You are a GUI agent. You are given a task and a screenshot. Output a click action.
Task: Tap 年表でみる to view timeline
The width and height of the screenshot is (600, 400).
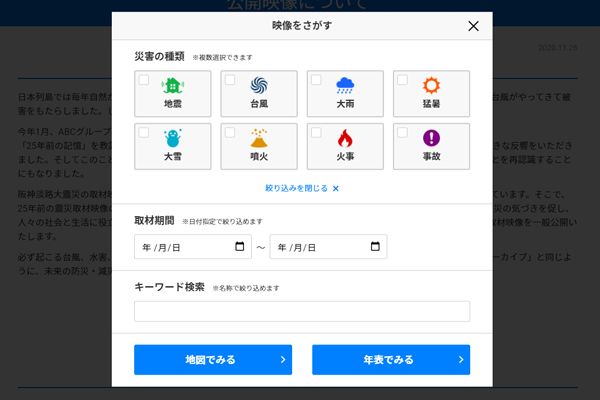390,360
